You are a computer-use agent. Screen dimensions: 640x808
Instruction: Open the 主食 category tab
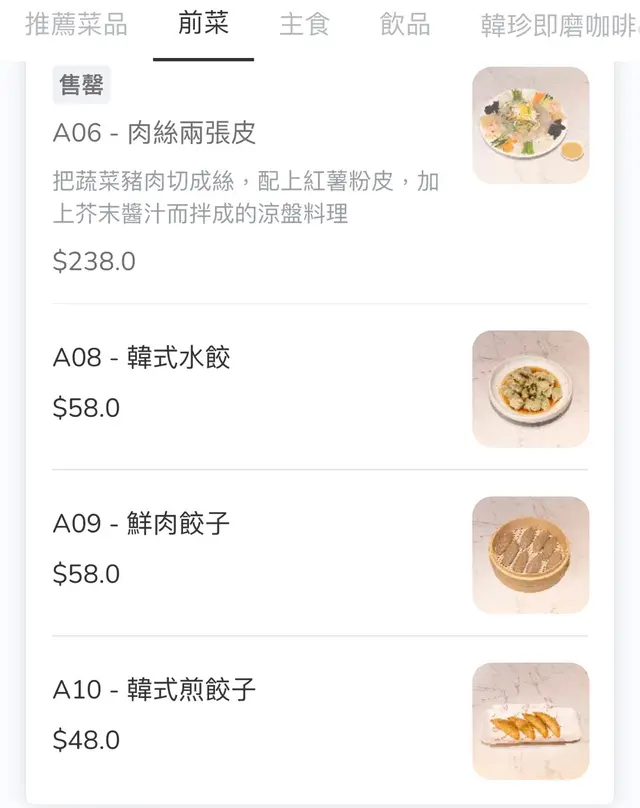(304, 25)
